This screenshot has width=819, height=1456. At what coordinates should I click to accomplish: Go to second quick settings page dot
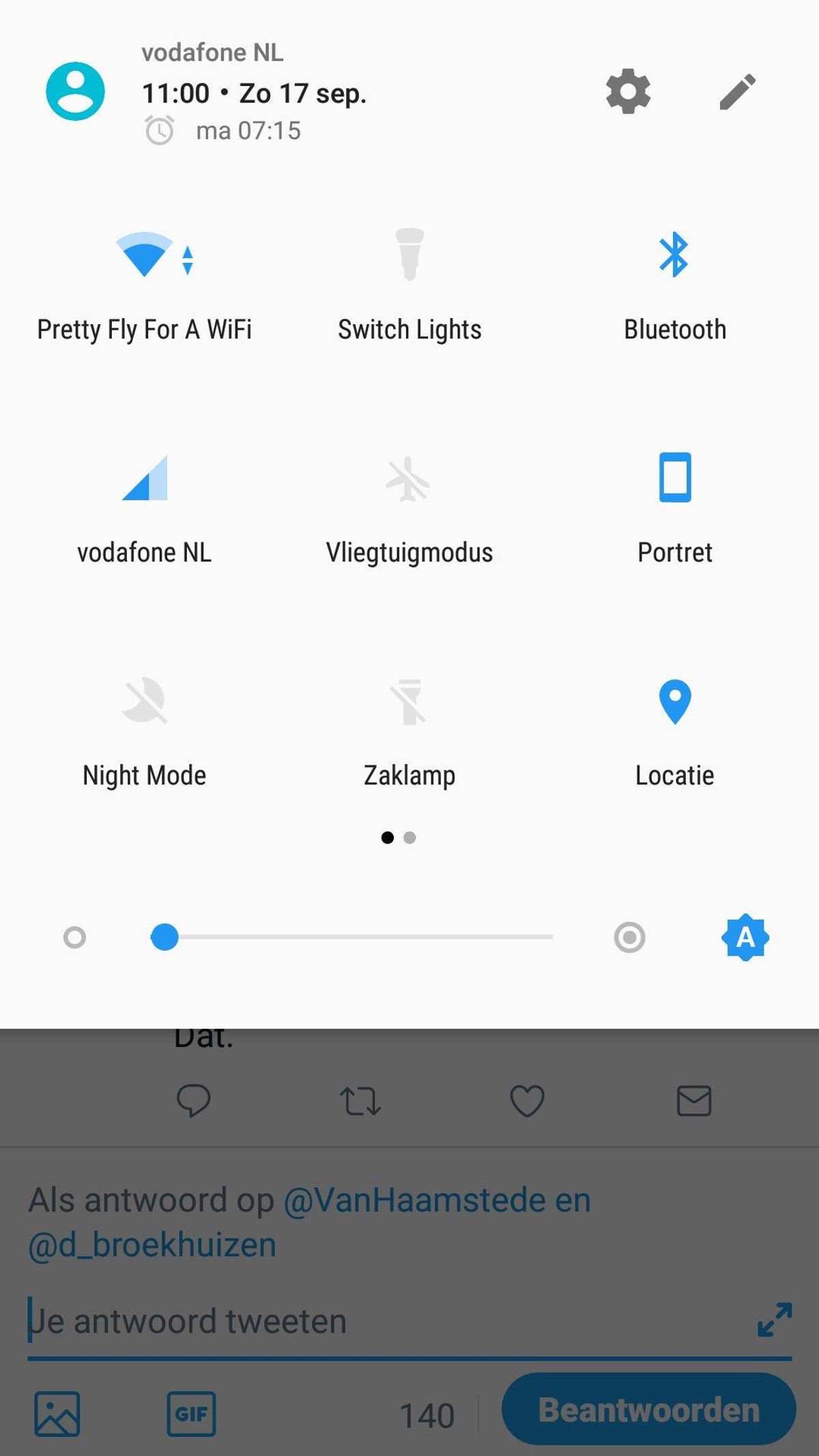[409, 838]
